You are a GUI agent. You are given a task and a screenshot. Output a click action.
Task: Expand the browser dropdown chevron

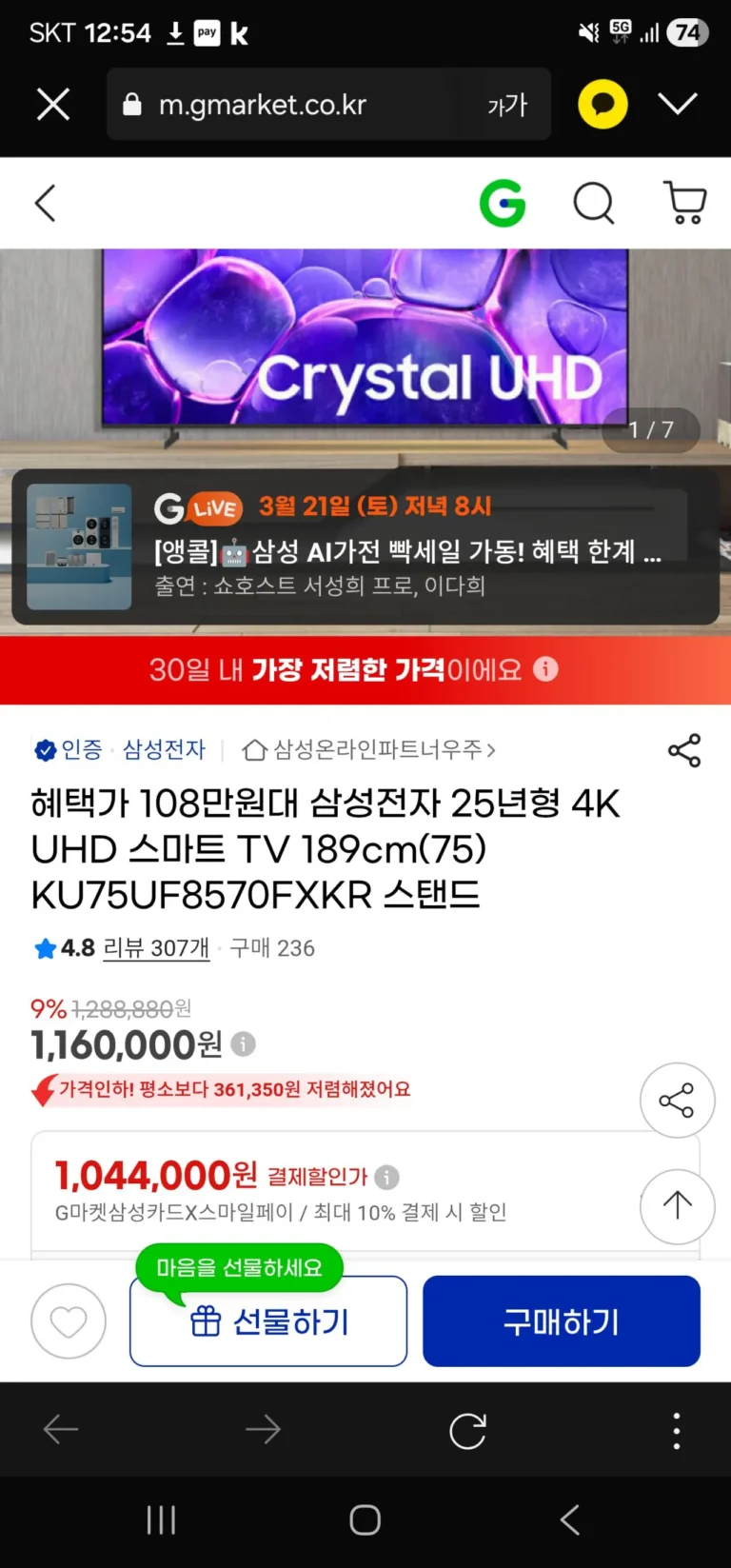click(x=678, y=103)
